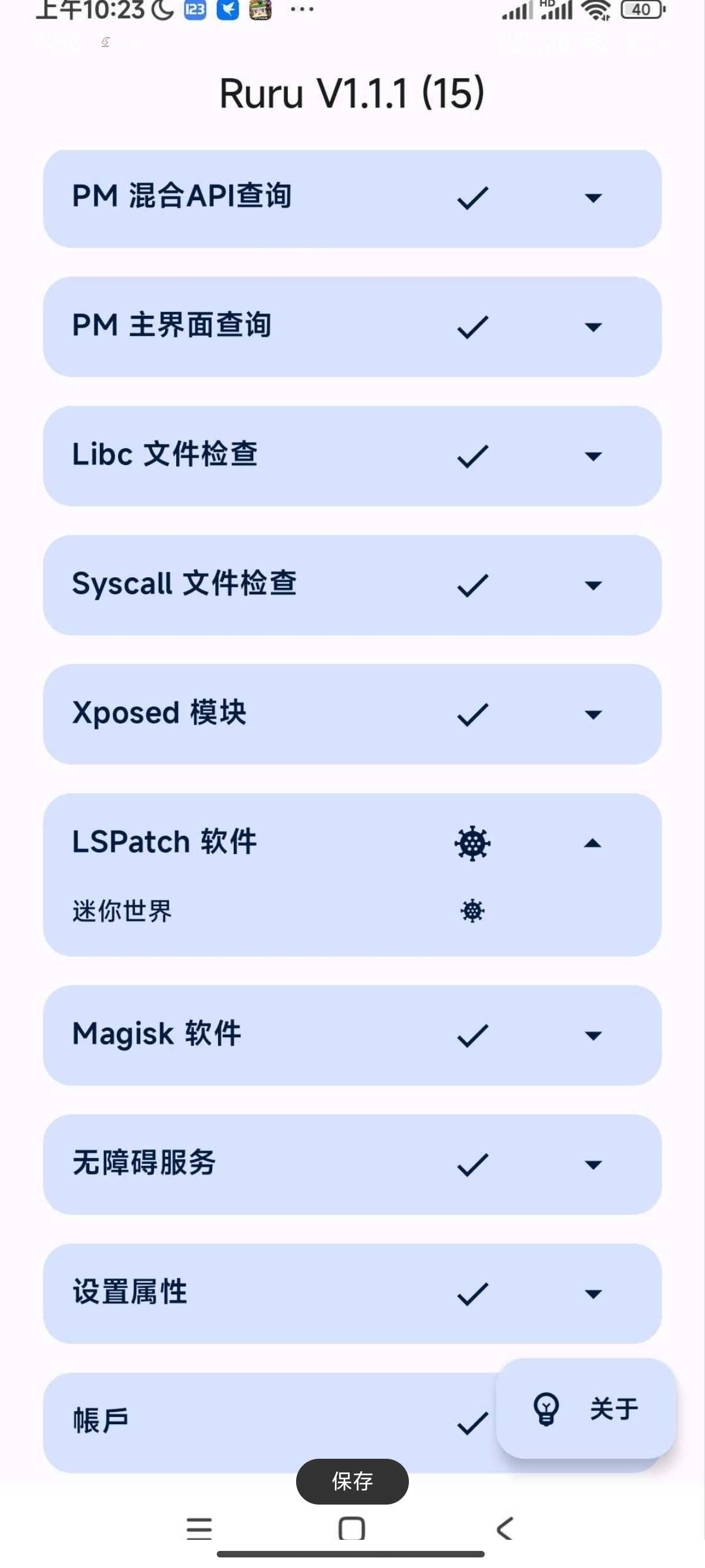The height and width of the screenshot is (1568, 705).
Task: Open the 关于 about button
Action: [586, 1408]
